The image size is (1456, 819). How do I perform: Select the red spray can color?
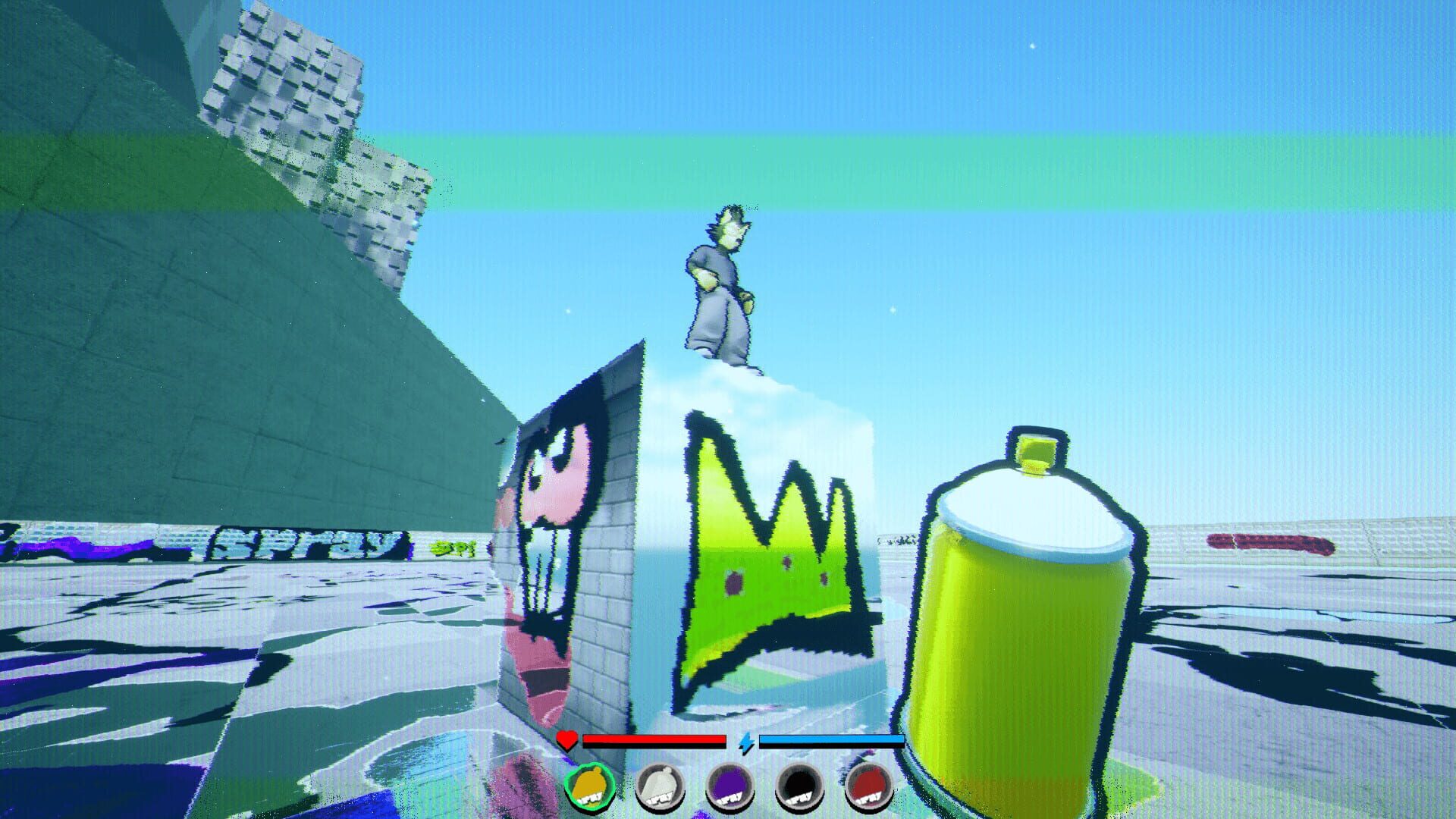pos(869,787)
